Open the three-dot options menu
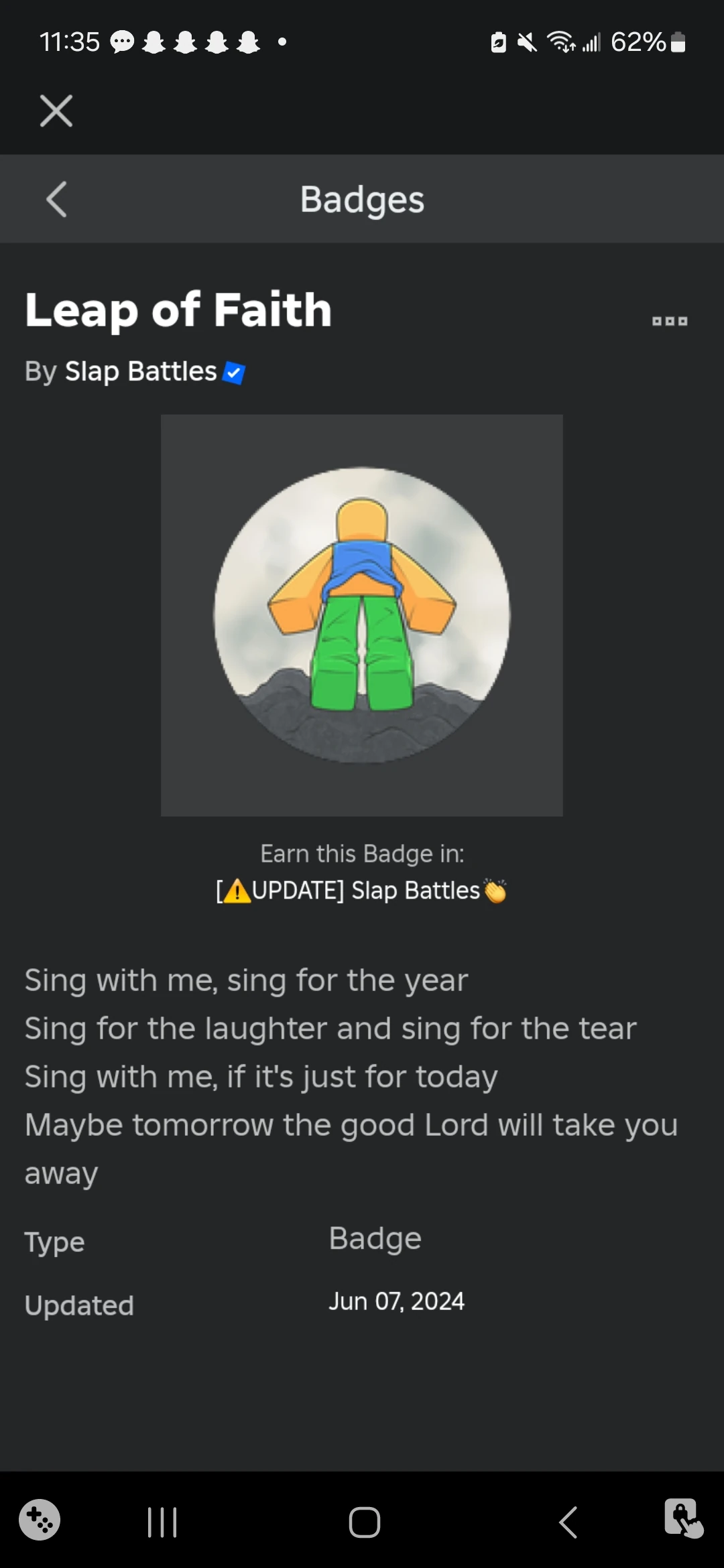 [x=669, y=321]
